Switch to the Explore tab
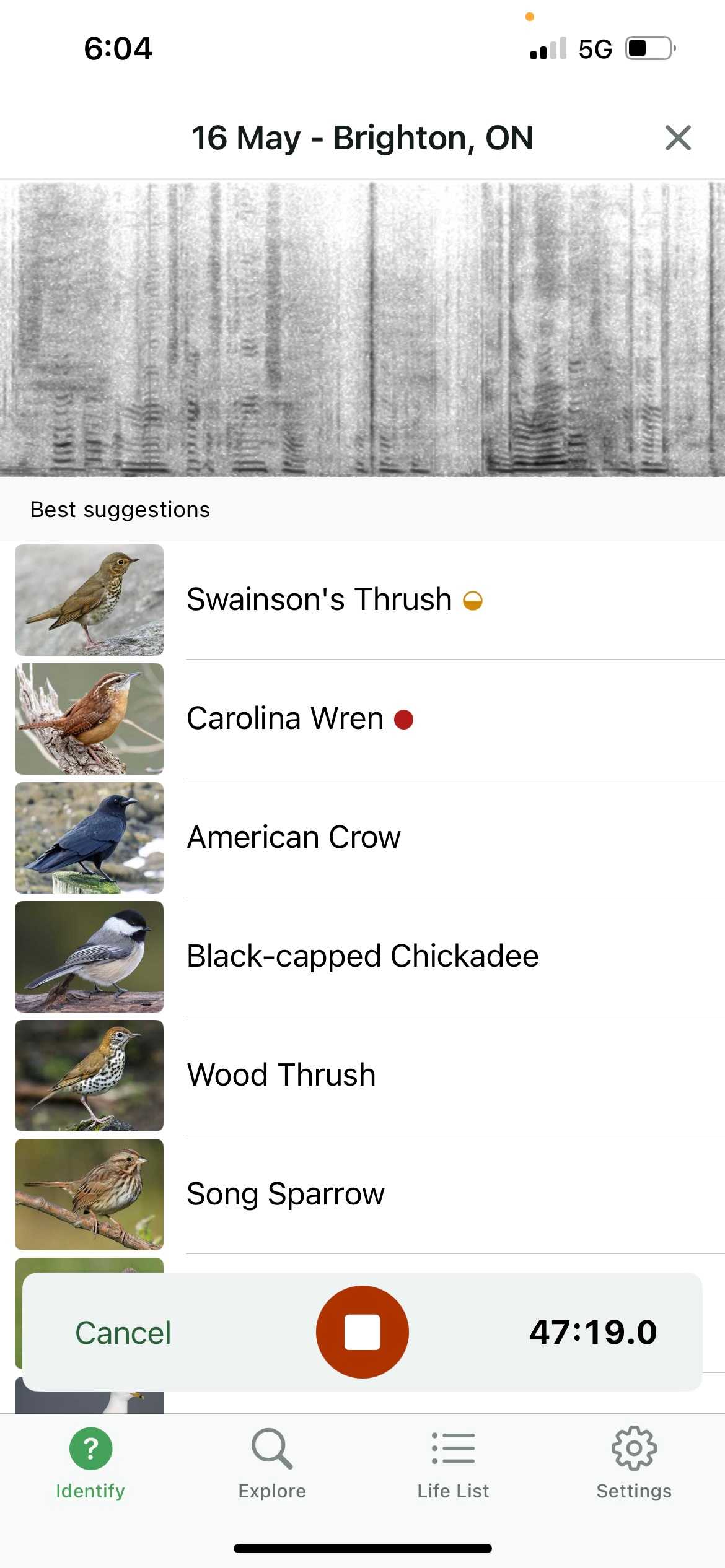Screen dimensions: 725x1568 272,1461
